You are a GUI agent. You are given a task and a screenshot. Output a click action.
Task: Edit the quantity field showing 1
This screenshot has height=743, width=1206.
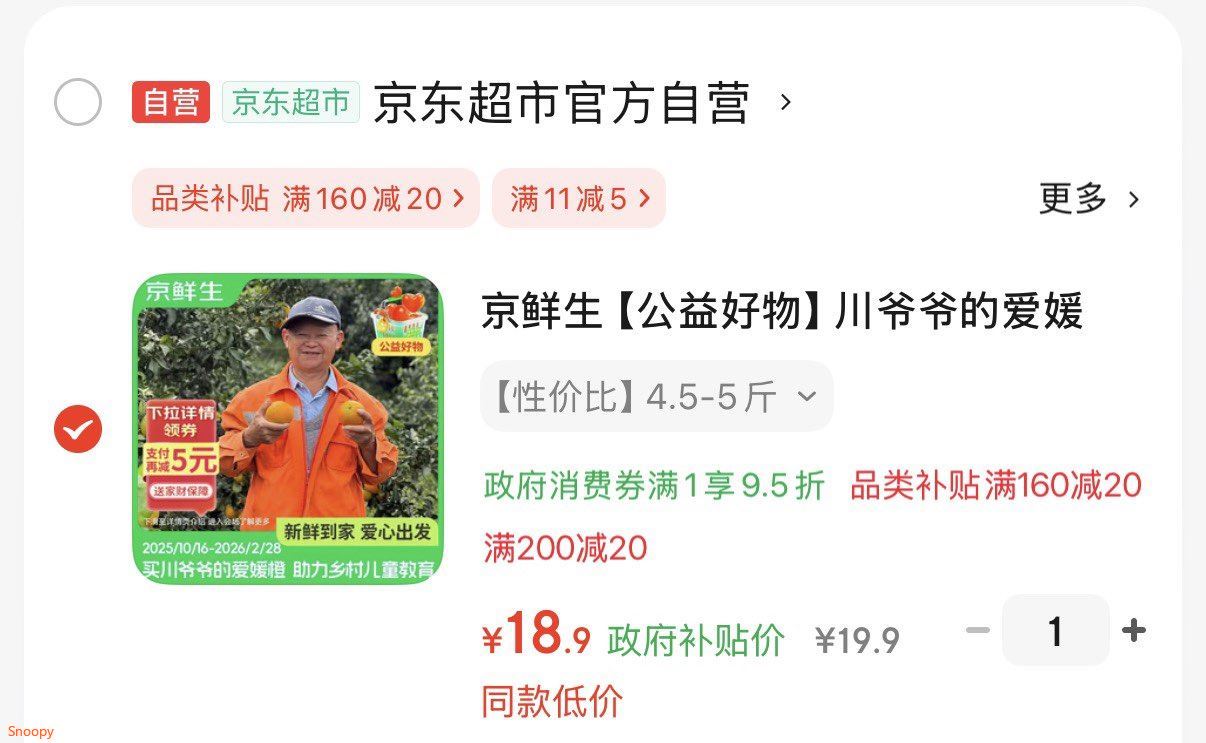coord(1055,631)
